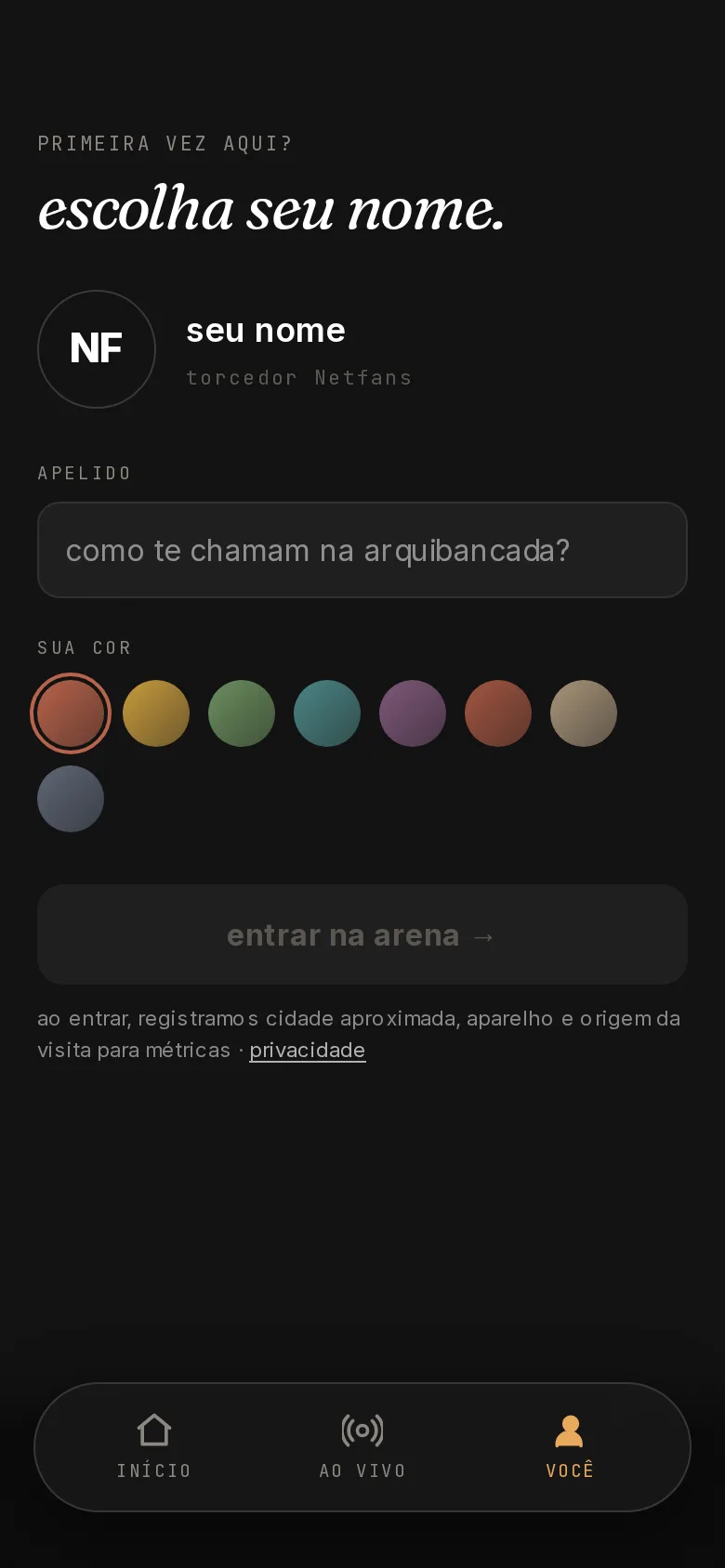Viewport: 725px width, 1568px height.
Task: Open the Você tab
Action: click(570, 1447)
